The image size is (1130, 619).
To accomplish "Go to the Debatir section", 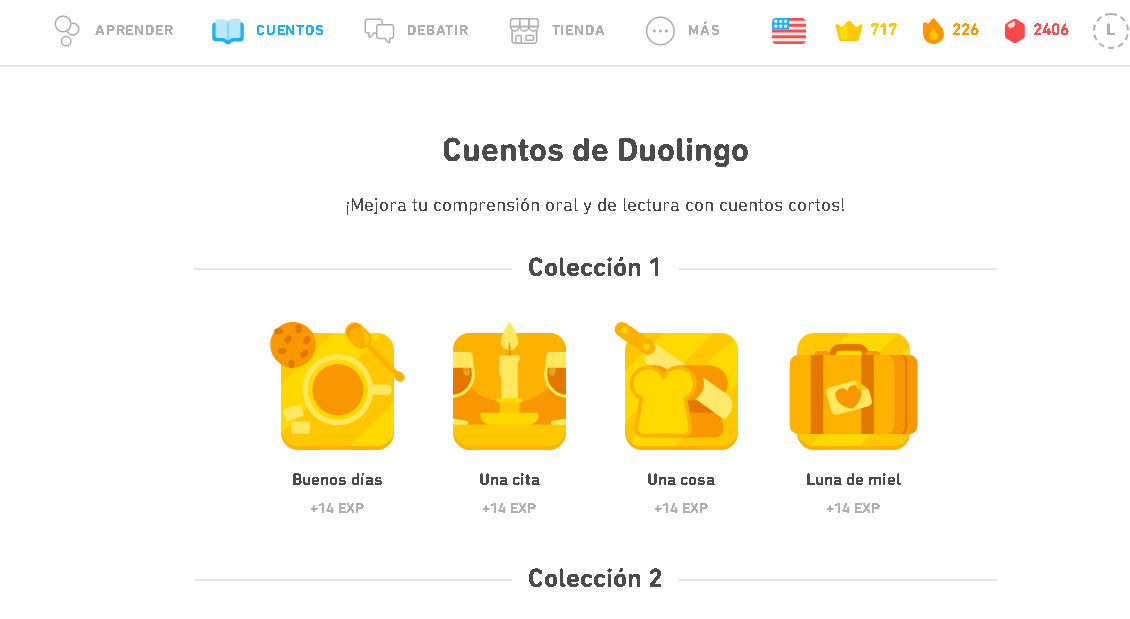I will click(416, 30).
